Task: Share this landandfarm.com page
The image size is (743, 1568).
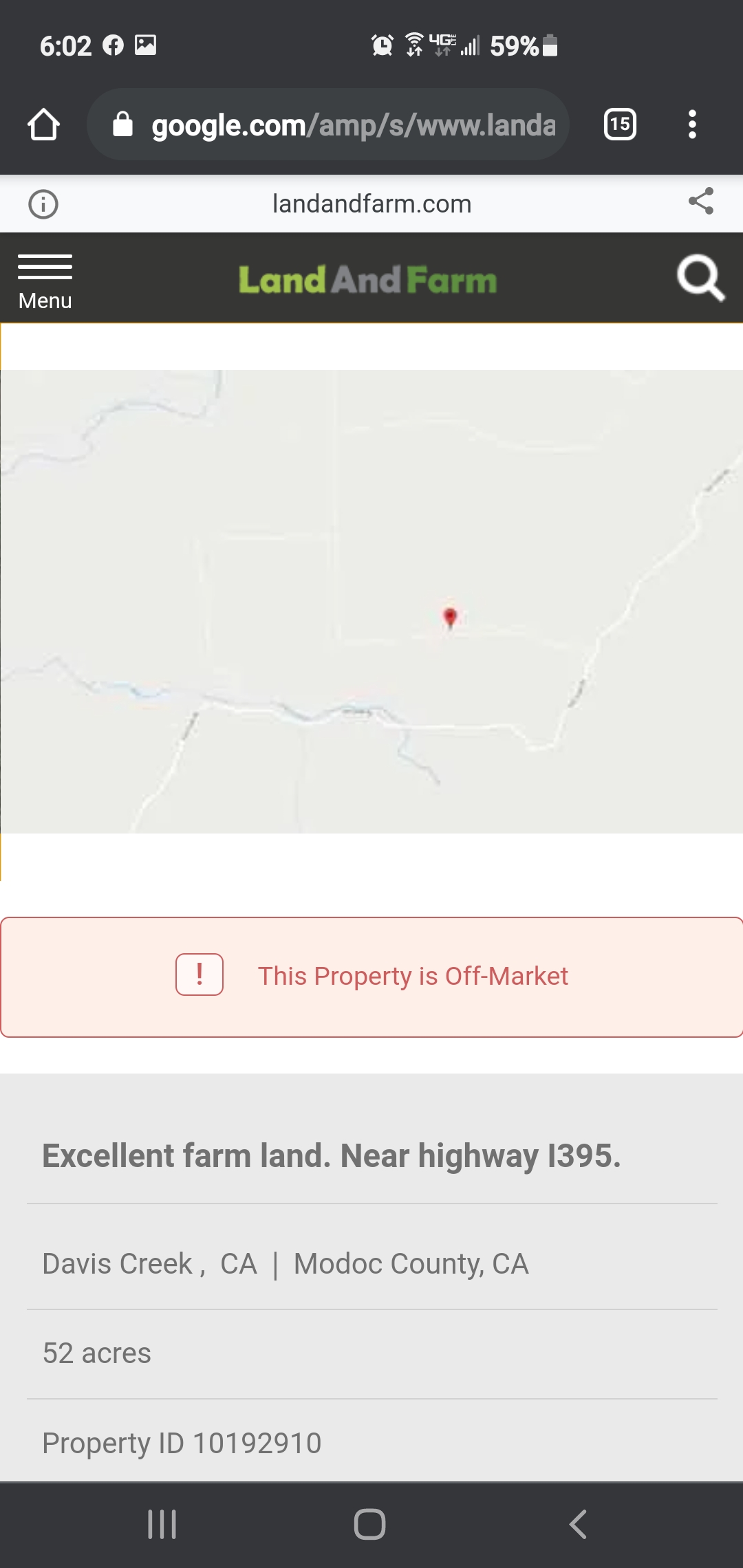Action: (x=701, y=202)
